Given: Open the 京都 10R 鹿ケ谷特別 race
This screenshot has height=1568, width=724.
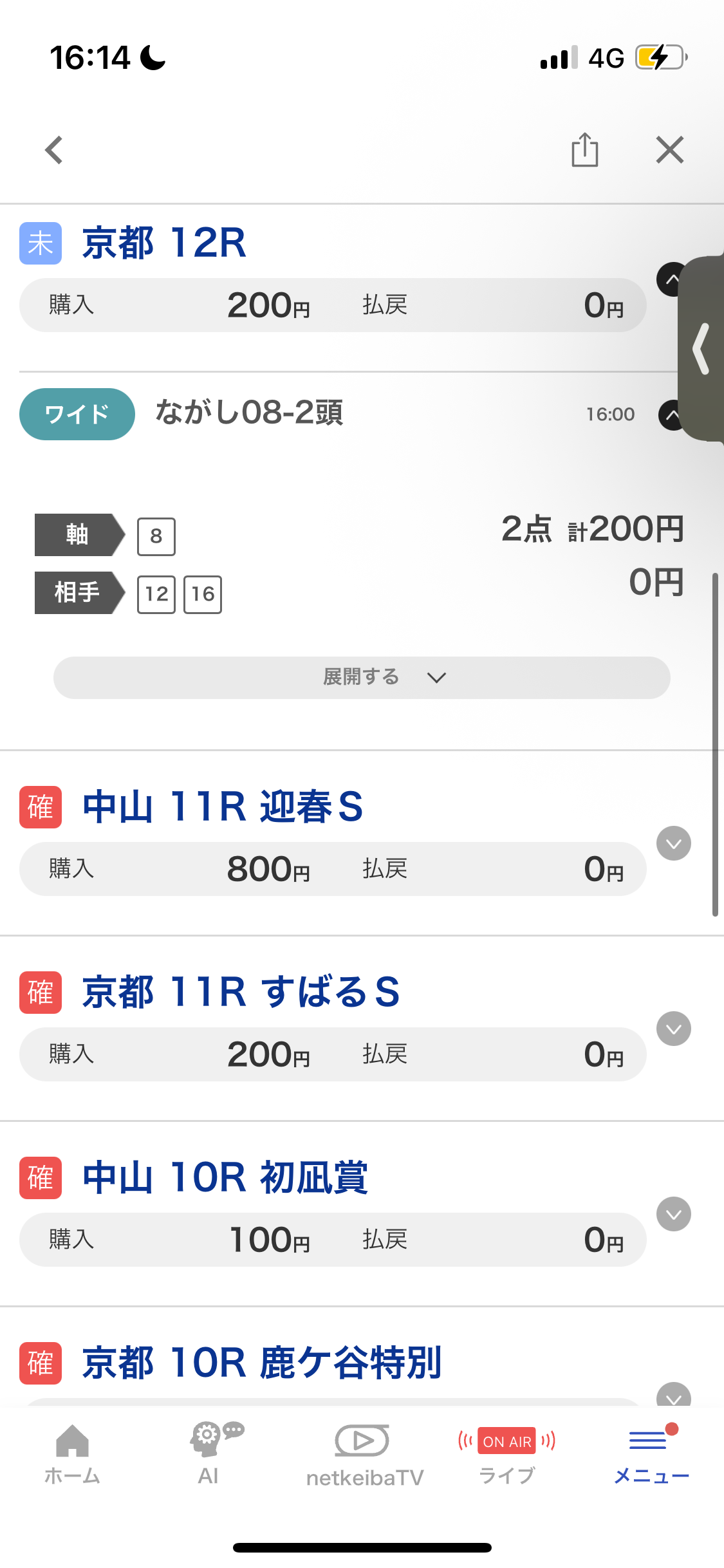Looking at the screenshot, I should [261, 1363].
